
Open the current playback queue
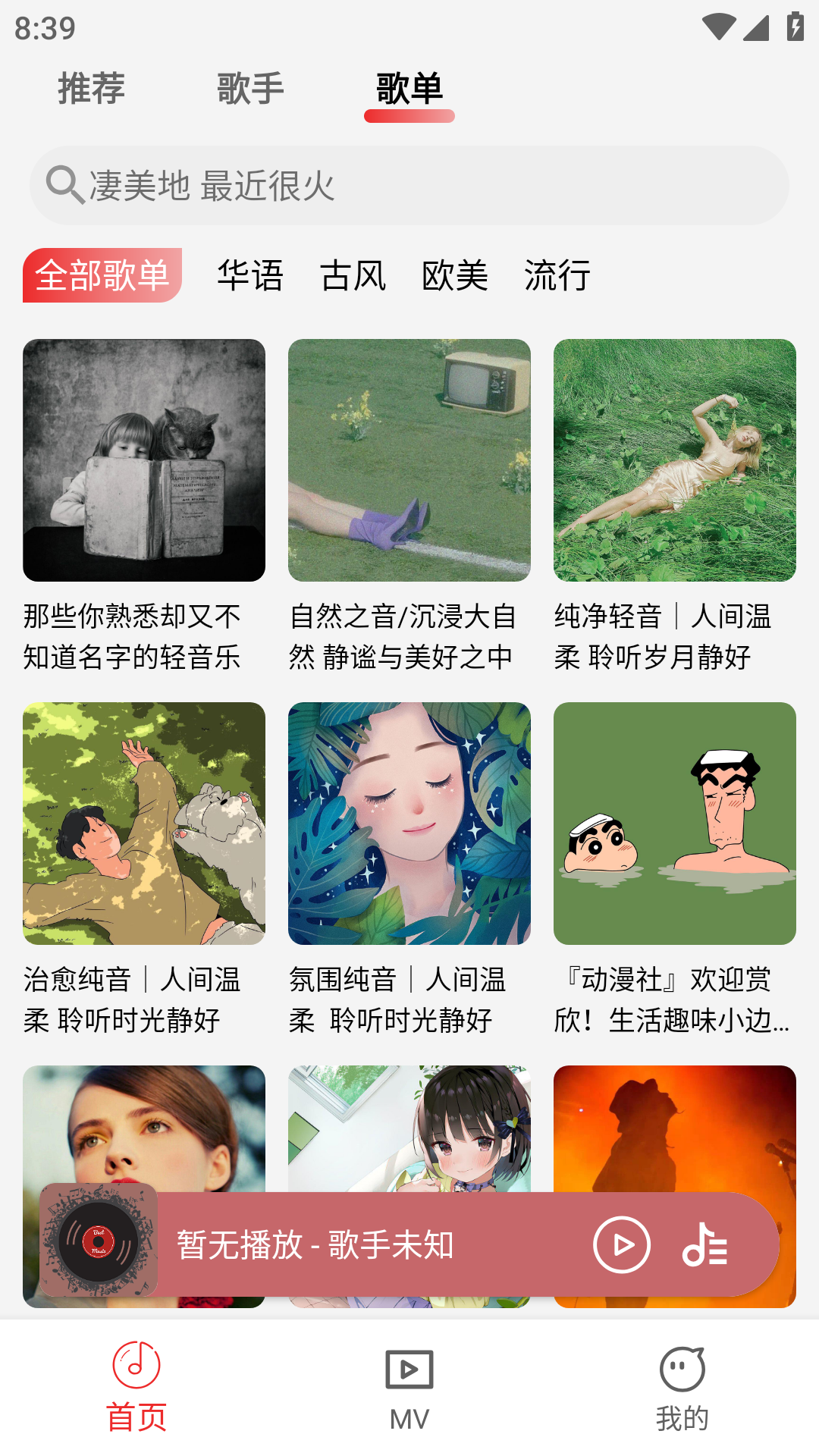pyautogui.click(x=705, y=1244)
